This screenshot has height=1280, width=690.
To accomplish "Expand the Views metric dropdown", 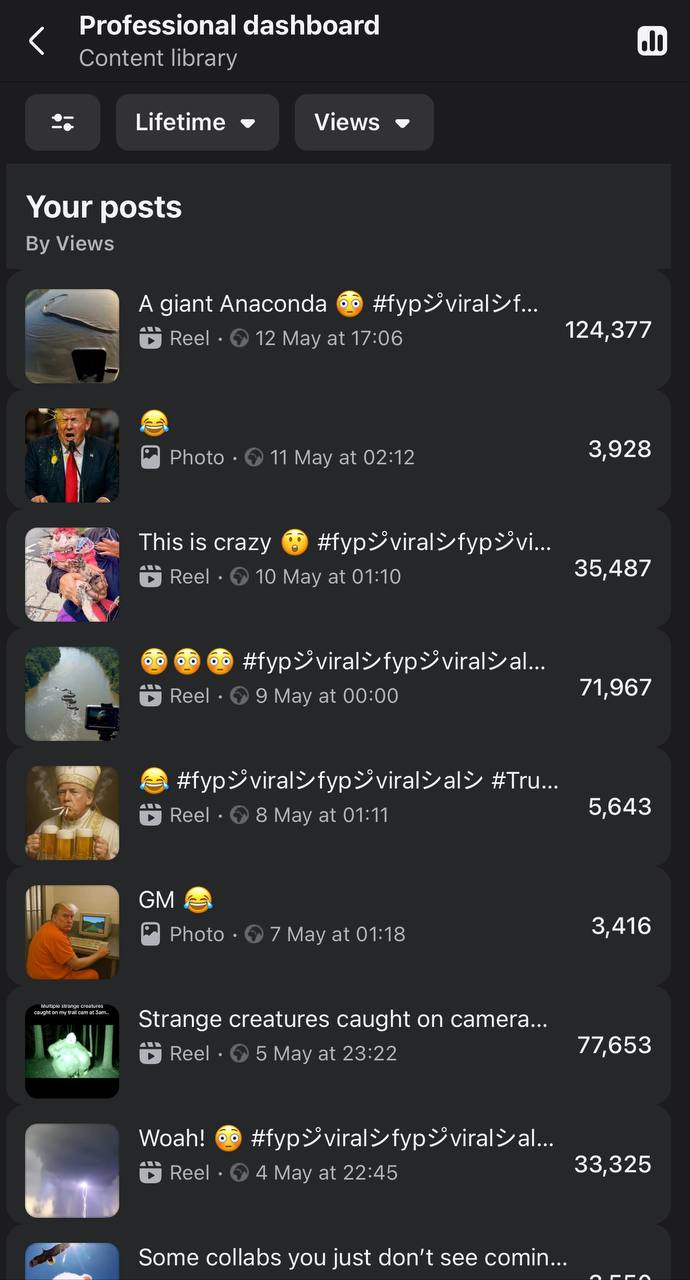I will point(364,122).
